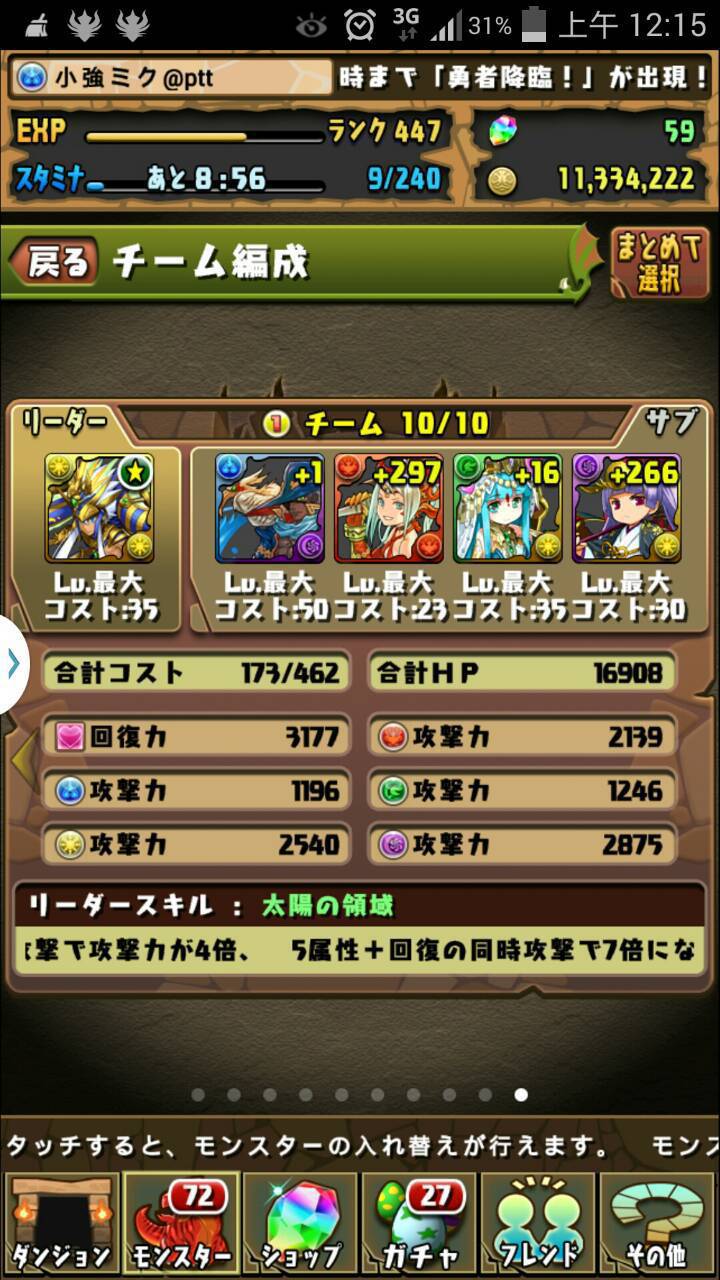Open the ガチャ tab
720x1280 pixels.
click(419, 1223)
